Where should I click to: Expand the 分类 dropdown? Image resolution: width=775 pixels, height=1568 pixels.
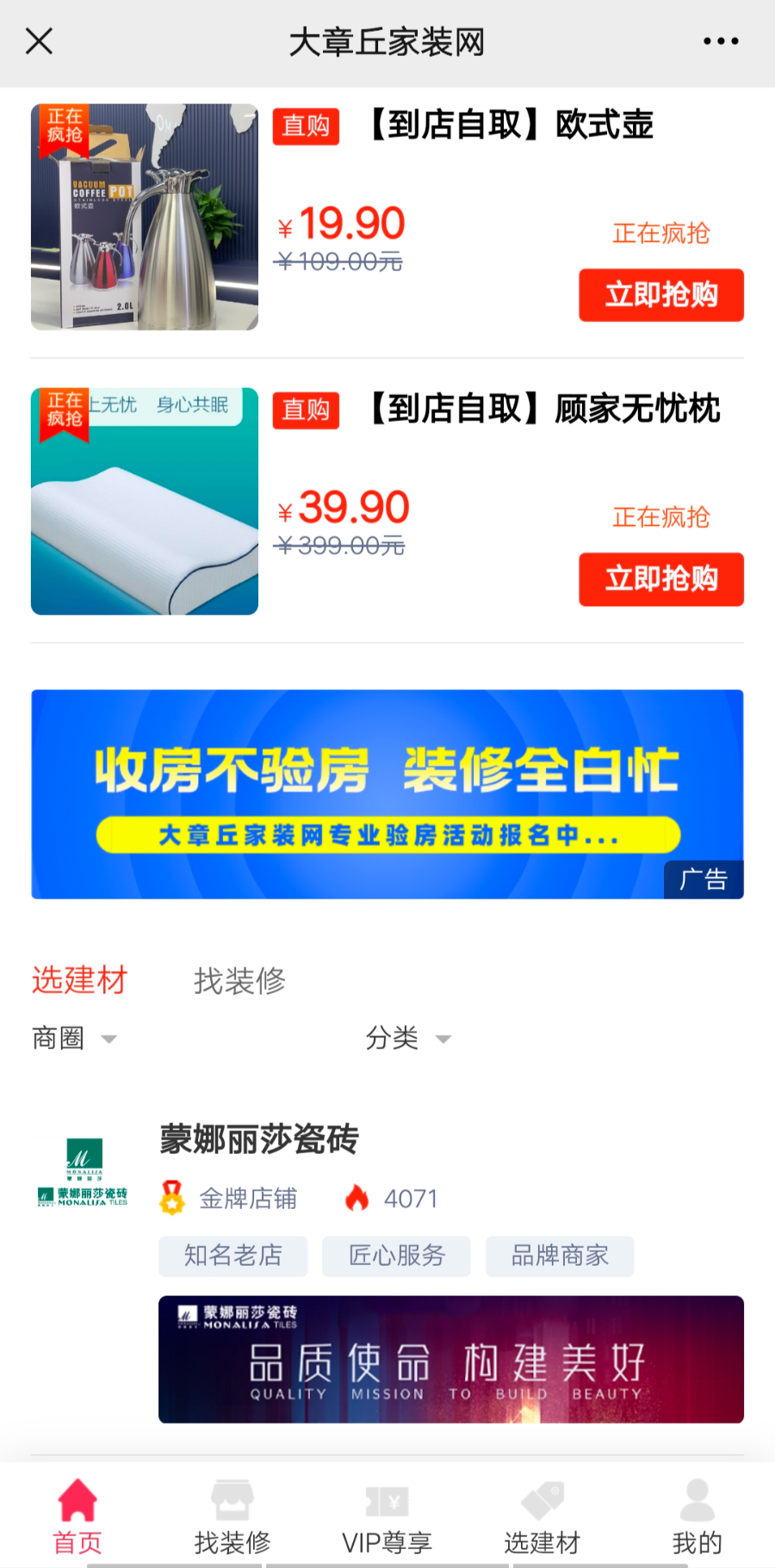408,1039
